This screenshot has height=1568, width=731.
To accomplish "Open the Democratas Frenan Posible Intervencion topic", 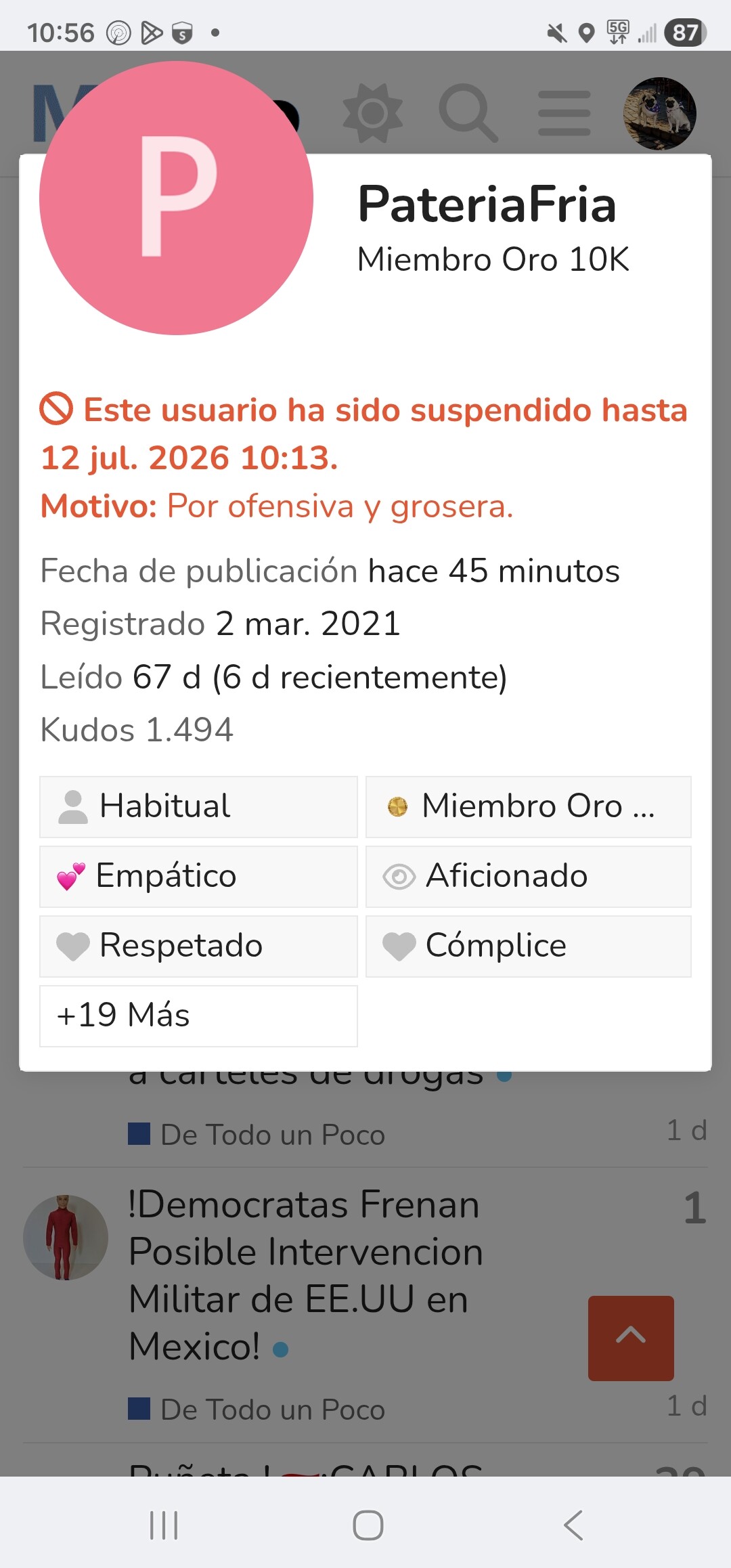I will 305,1274.
